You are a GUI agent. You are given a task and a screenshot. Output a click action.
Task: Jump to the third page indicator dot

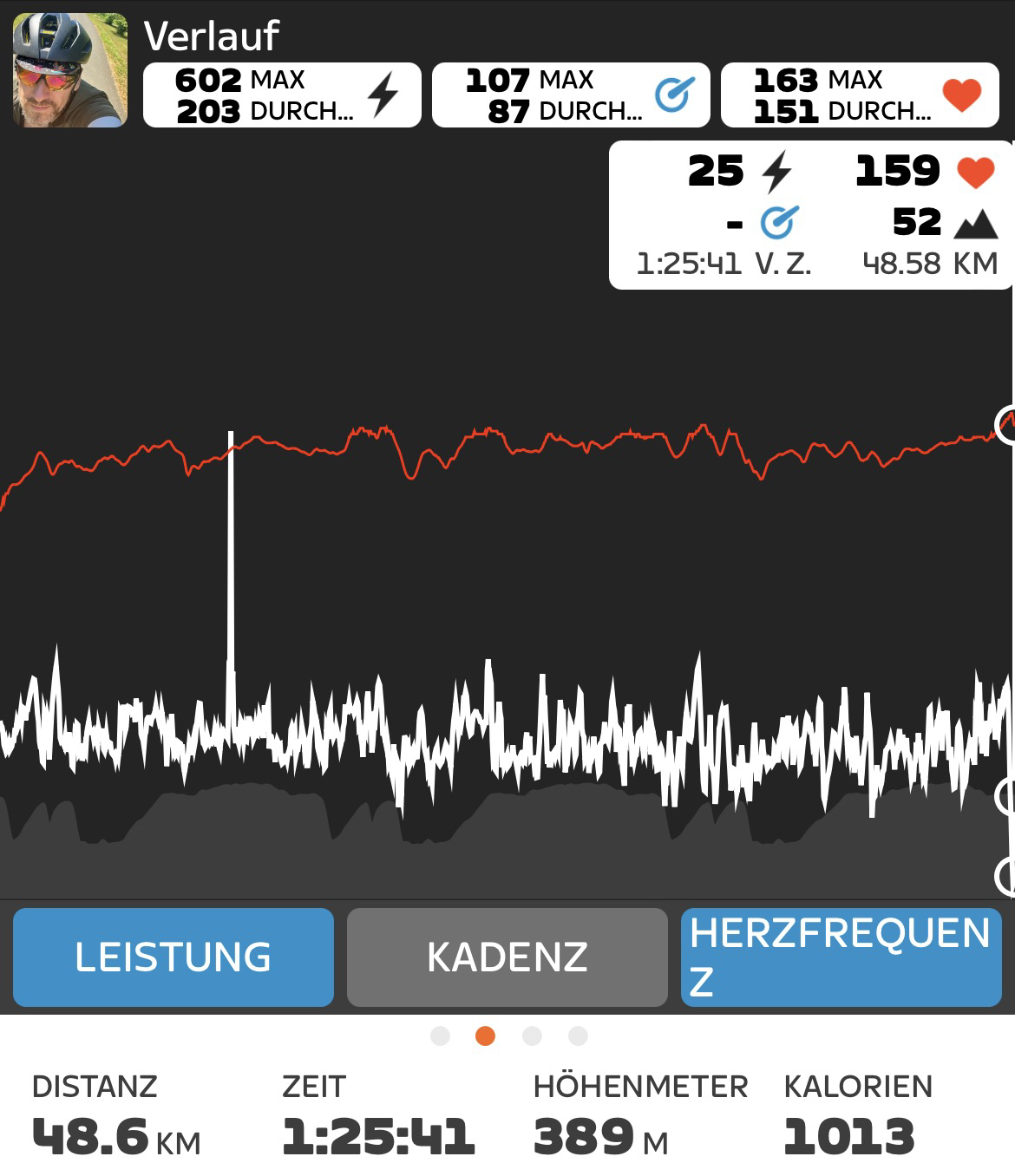(532, 1036)
